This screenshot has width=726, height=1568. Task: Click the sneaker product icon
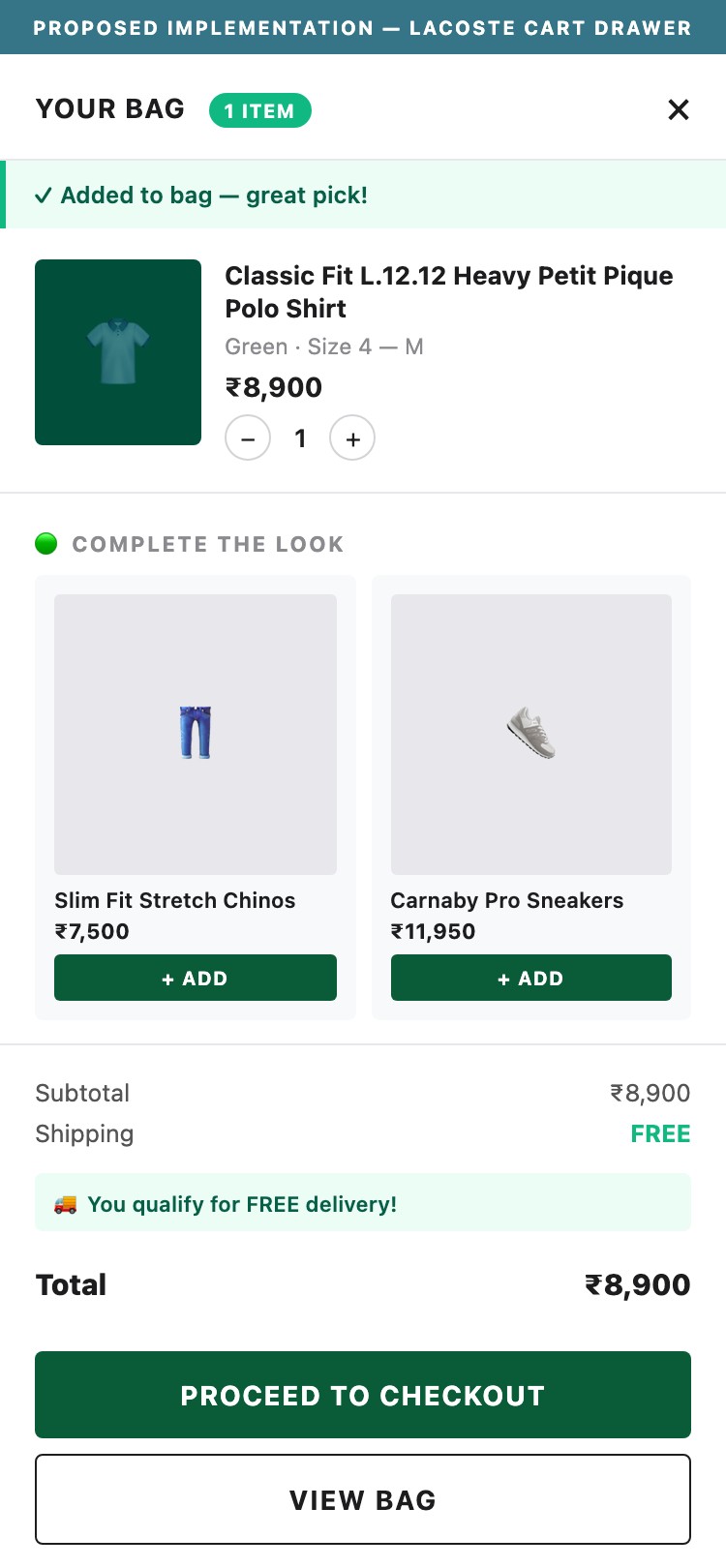[530, 733]
